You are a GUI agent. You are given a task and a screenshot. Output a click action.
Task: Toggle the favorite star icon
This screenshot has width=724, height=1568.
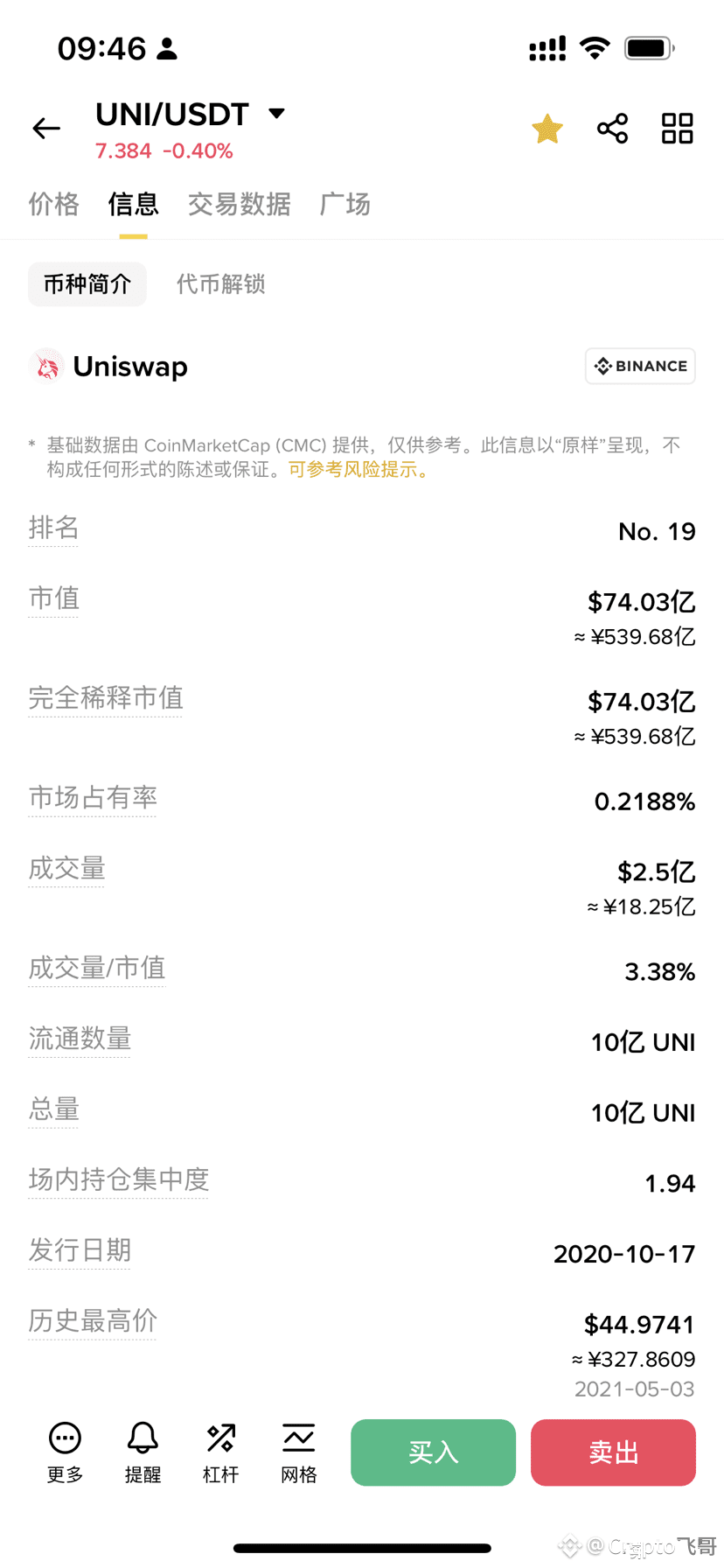pyautogui.click(x=547, y=129)
